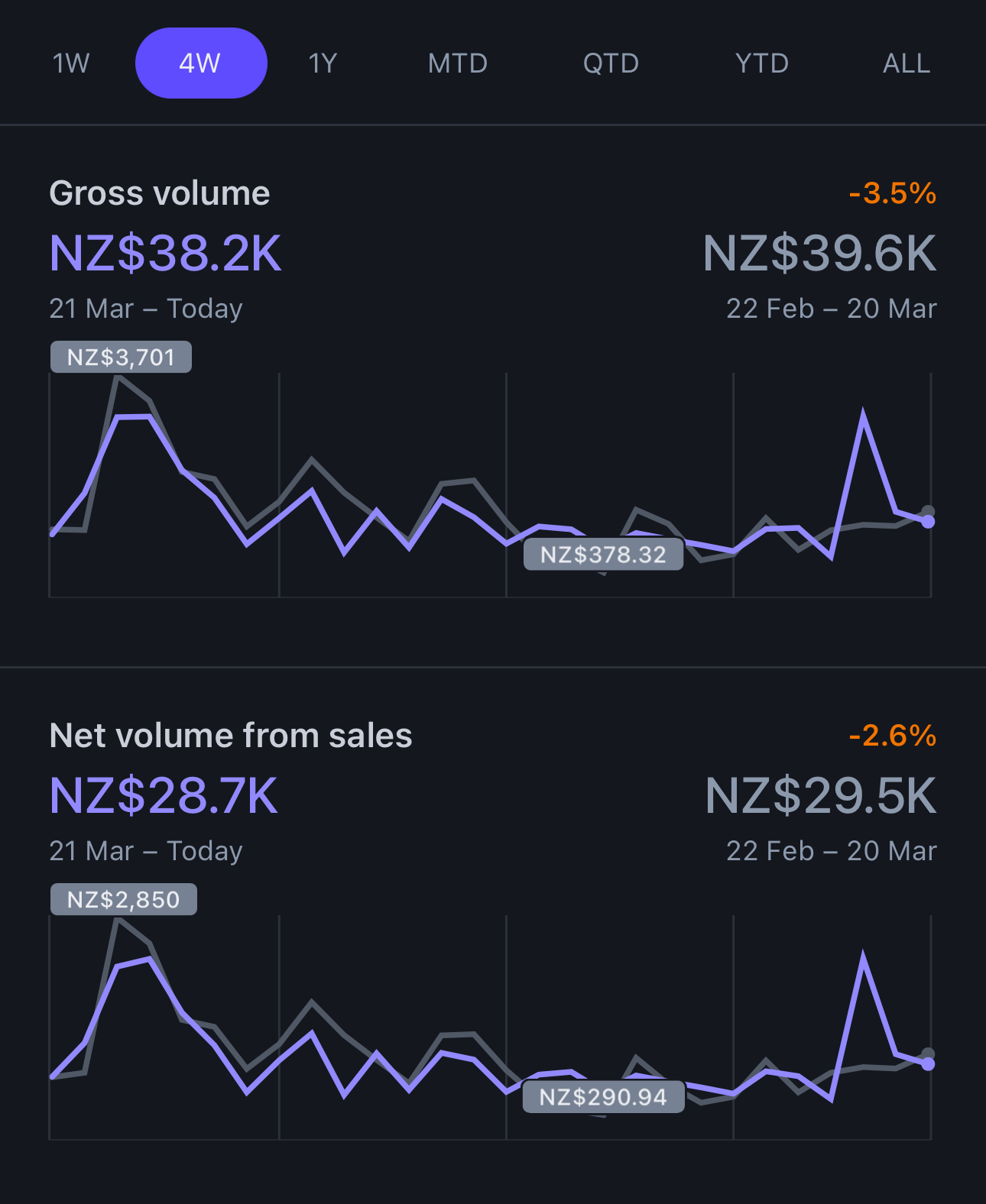Click the Net volume from sales title
This screenshot has height=1204, width=986.
tap(230, 734)
